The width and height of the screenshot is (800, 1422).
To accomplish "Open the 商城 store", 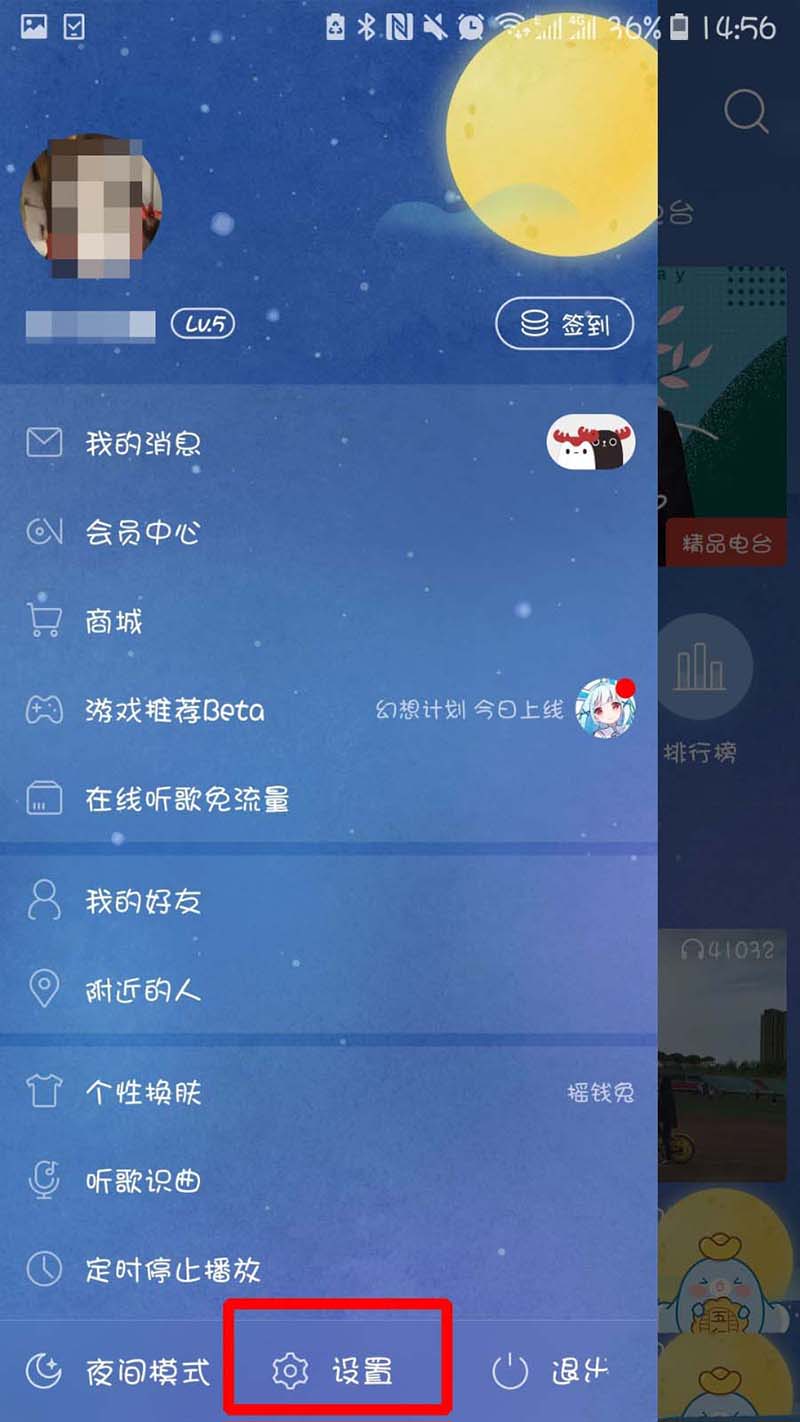I will [114, 622].
